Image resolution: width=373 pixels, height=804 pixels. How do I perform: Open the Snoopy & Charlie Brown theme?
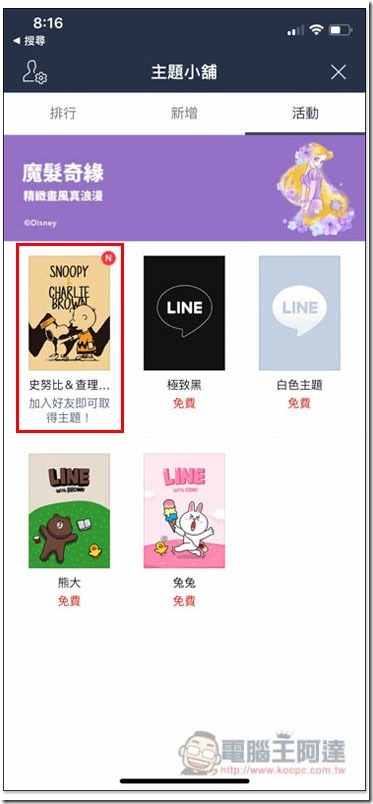70,338
